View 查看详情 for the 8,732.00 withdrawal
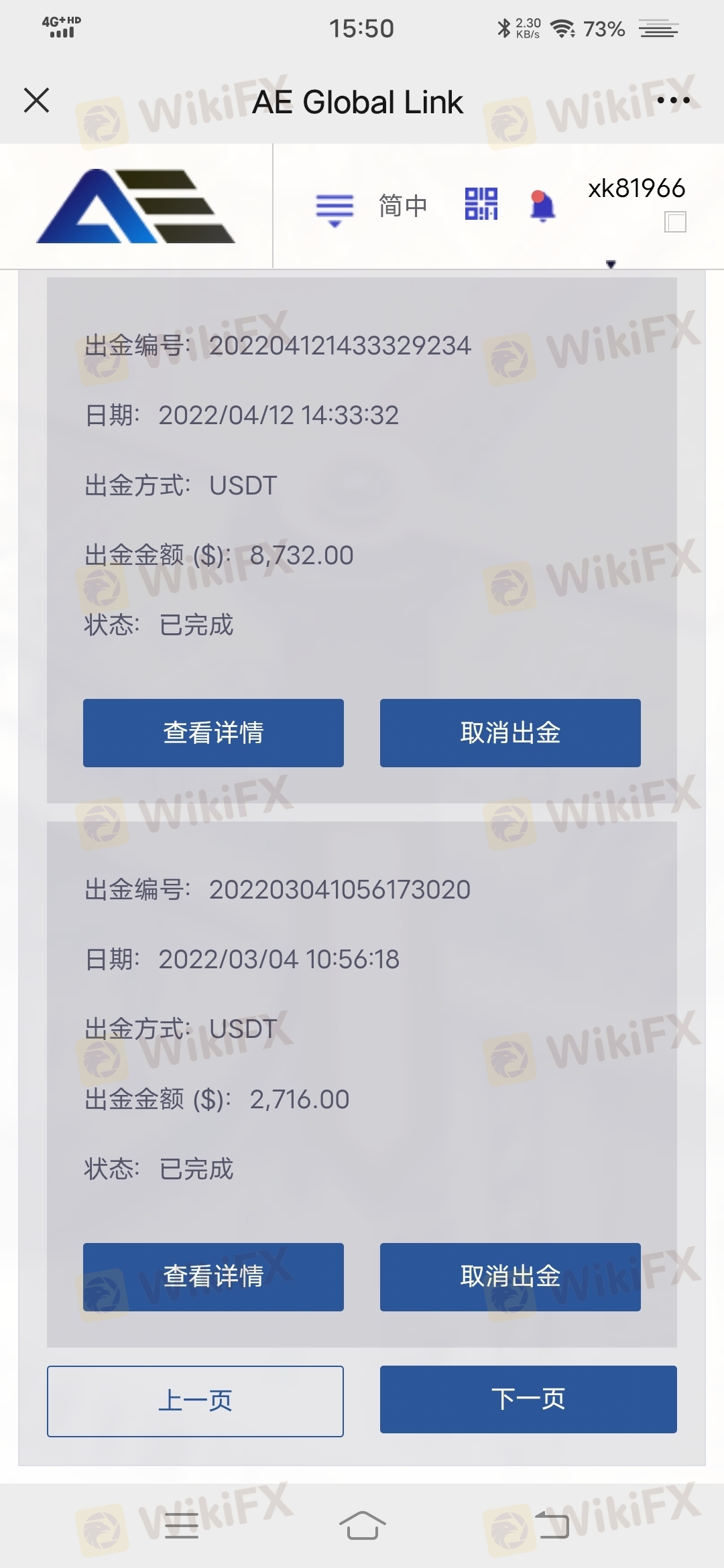The width and height of the screenshot is (724, 1568). pos(213,732)
